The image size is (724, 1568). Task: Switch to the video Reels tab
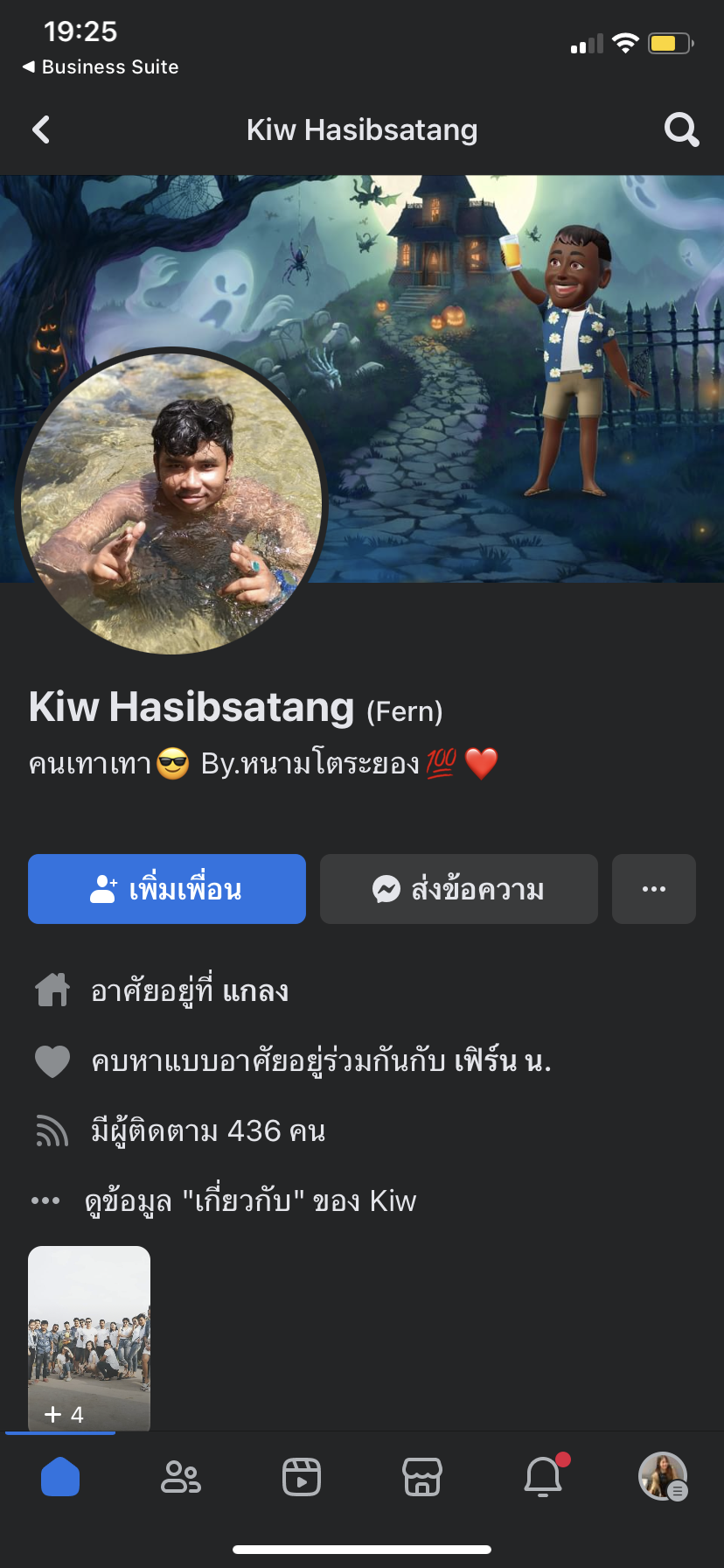coord(302,1477)
